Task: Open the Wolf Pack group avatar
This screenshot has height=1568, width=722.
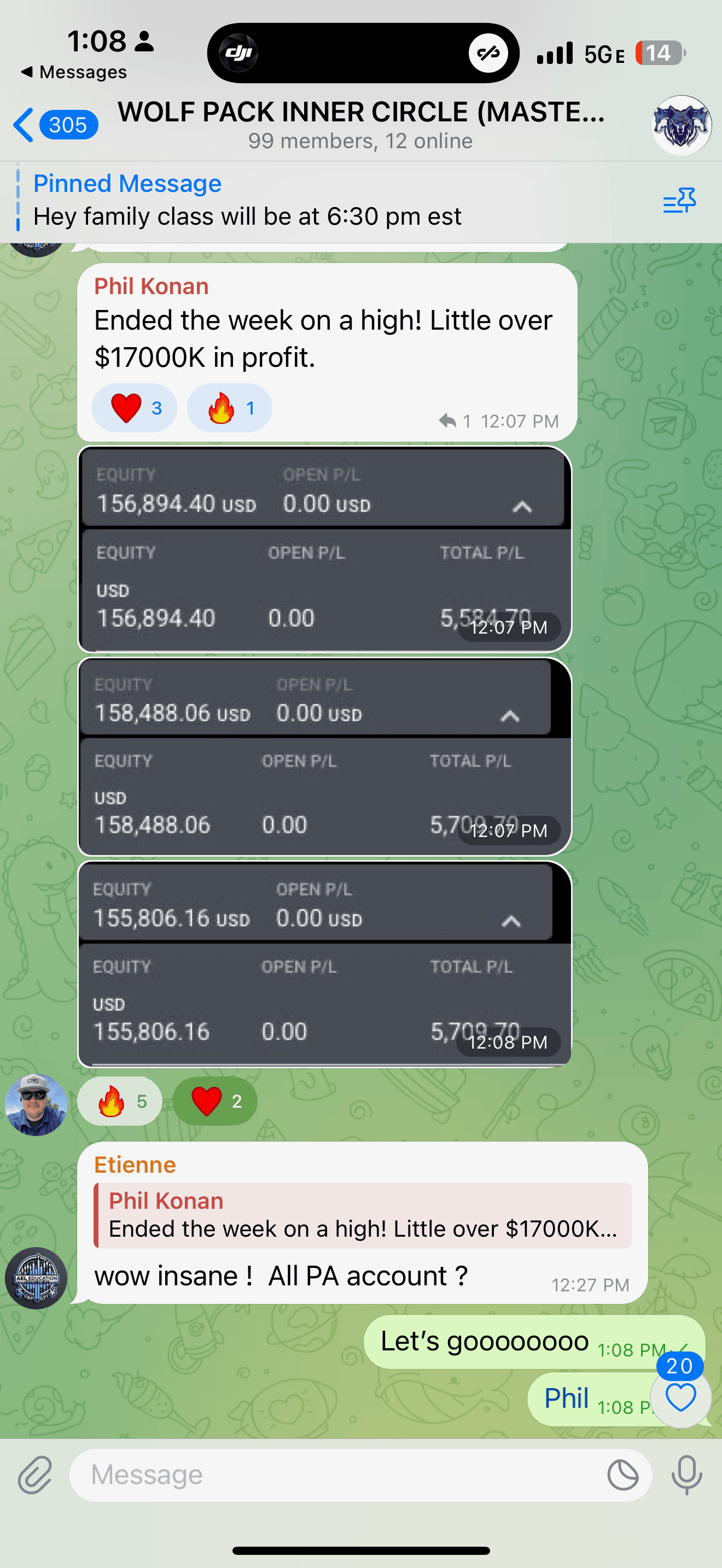Action: (681, 125)
